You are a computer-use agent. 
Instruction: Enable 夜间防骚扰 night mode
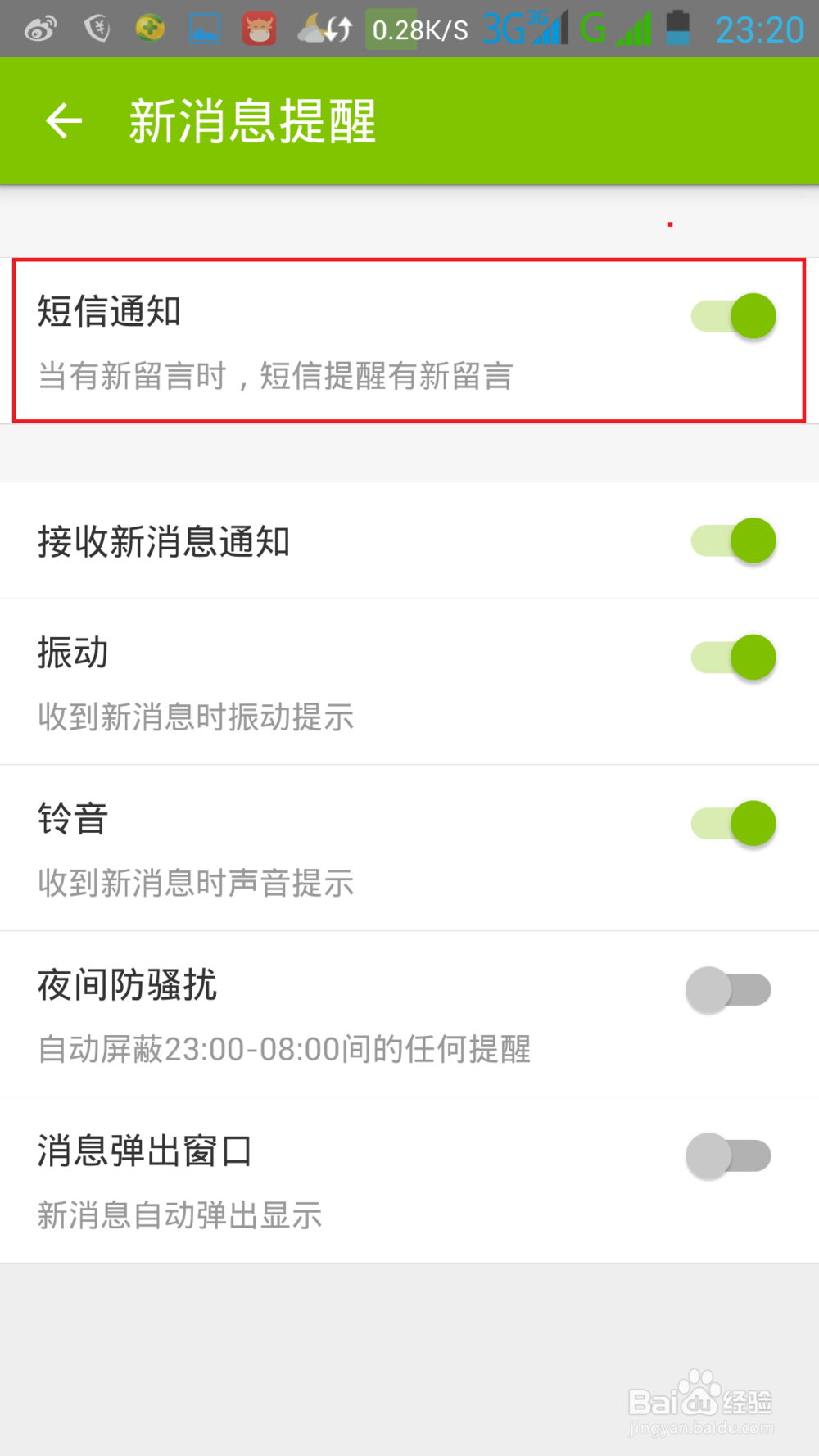coord(729,988)
